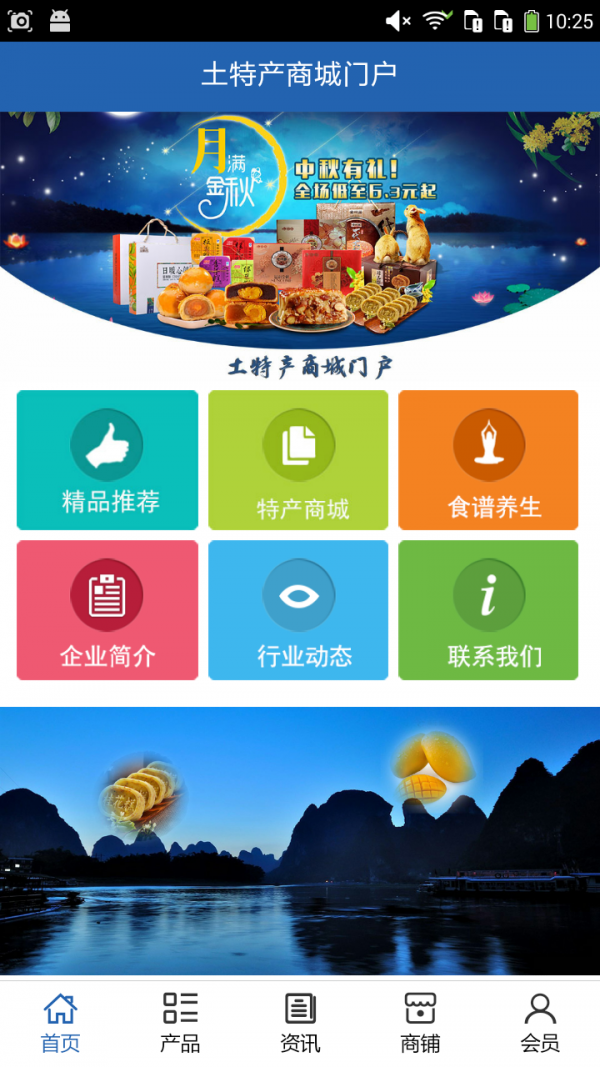Switch to the 产品 tab
Viewport: 600px width, 1067px height.
point(180,1022)
